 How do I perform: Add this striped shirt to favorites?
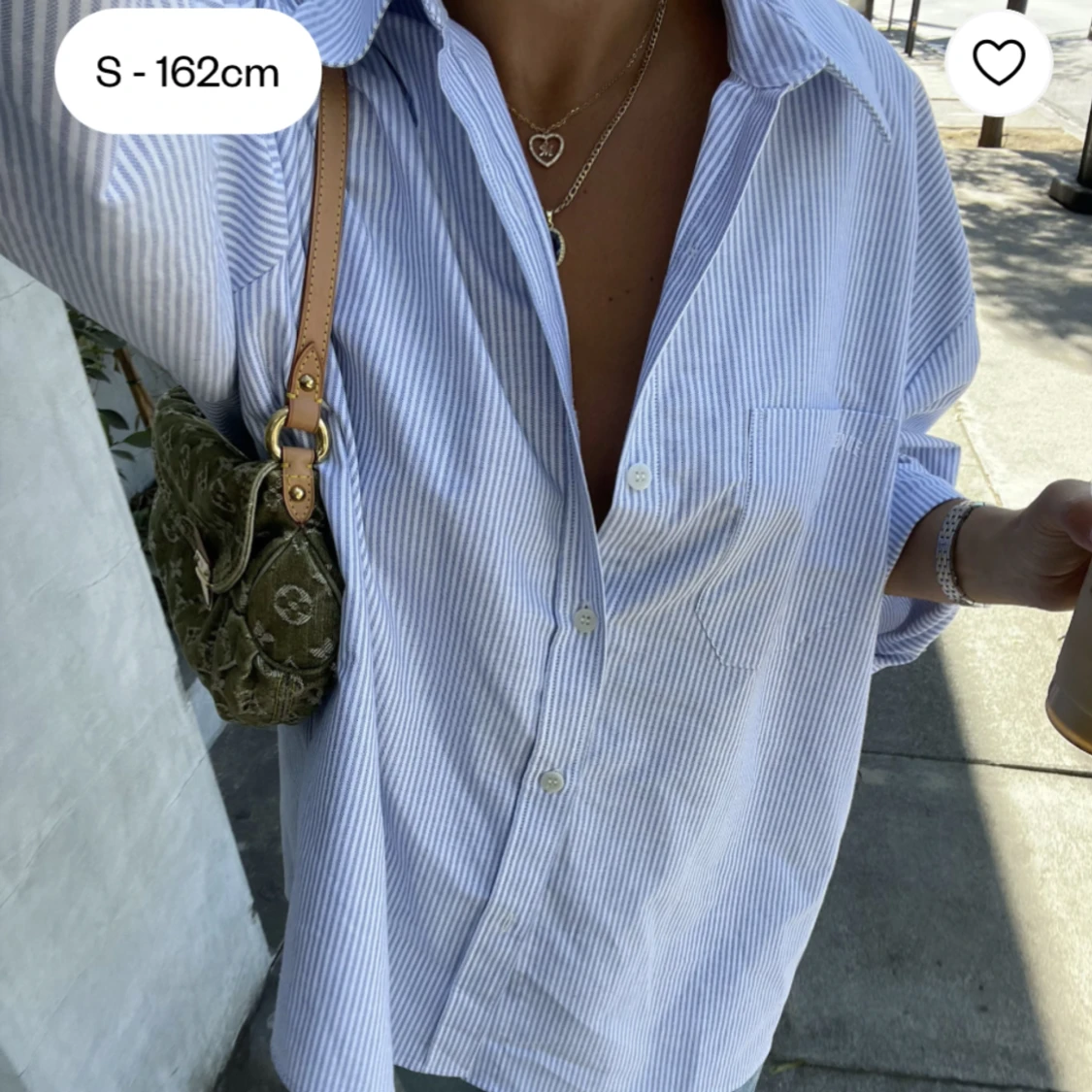click(999, 63)
